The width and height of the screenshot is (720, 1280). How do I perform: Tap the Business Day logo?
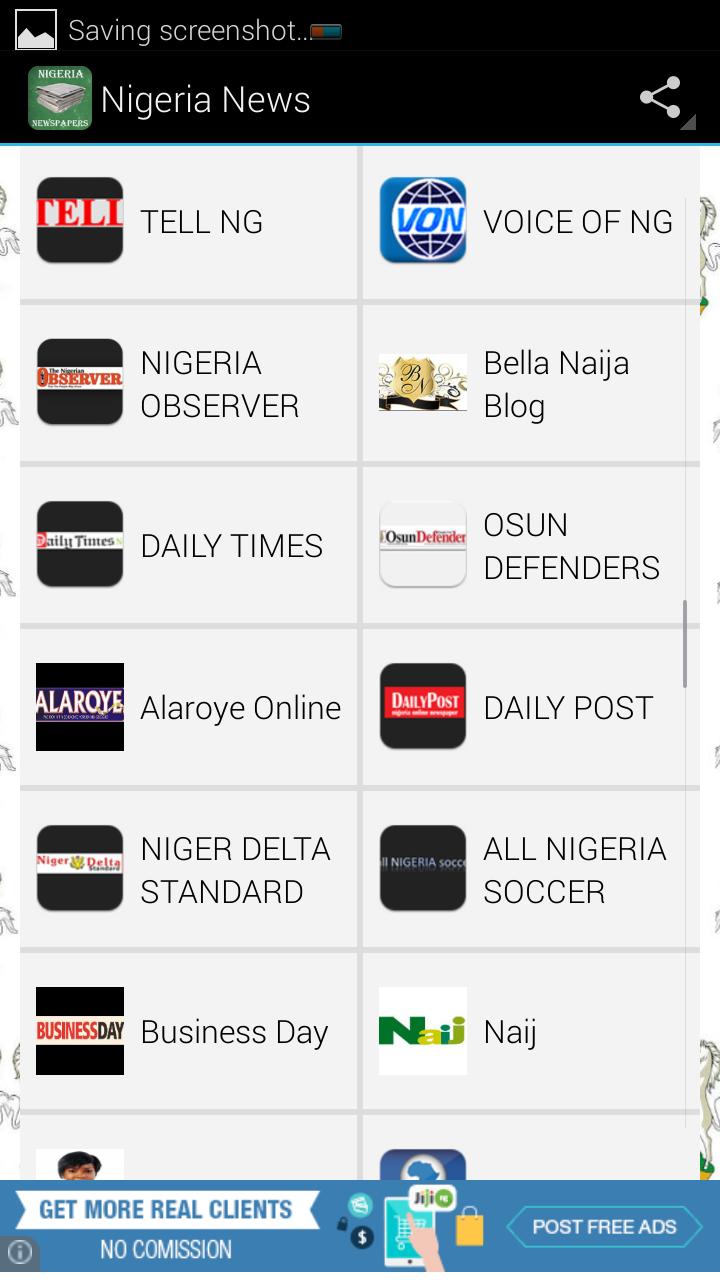(80, 1030)
